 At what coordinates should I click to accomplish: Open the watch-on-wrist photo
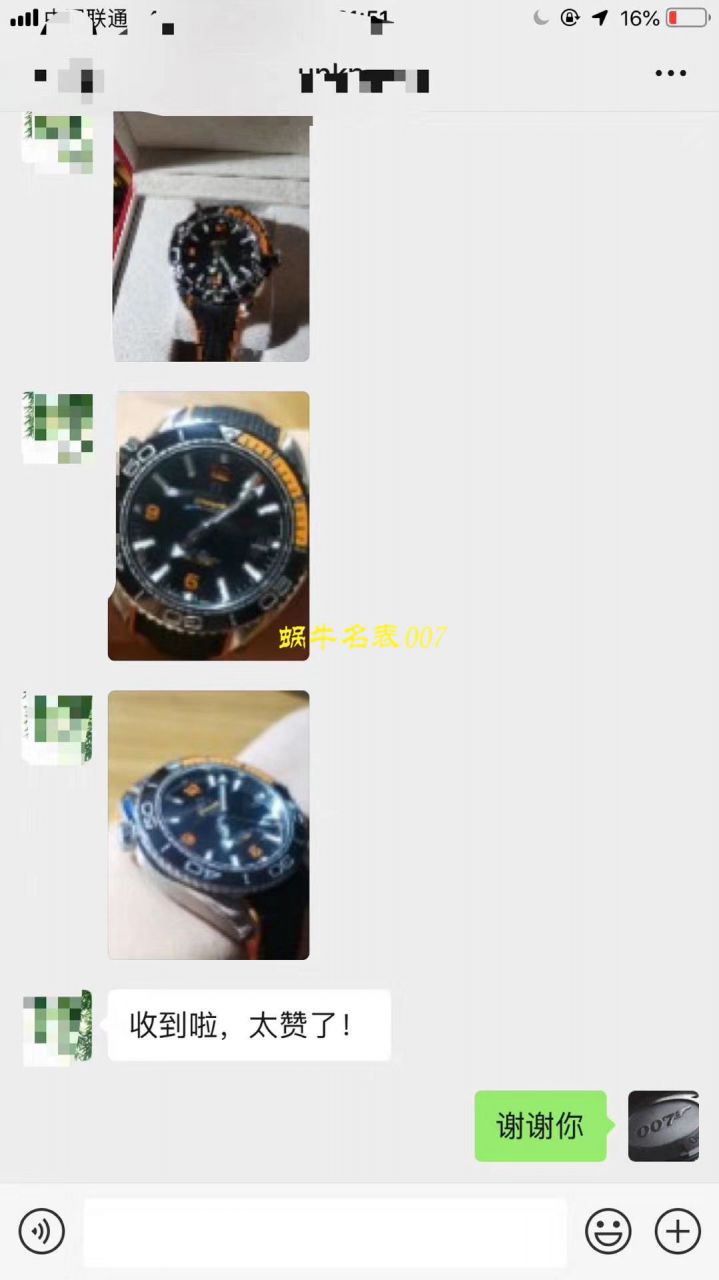click(209, 825)
